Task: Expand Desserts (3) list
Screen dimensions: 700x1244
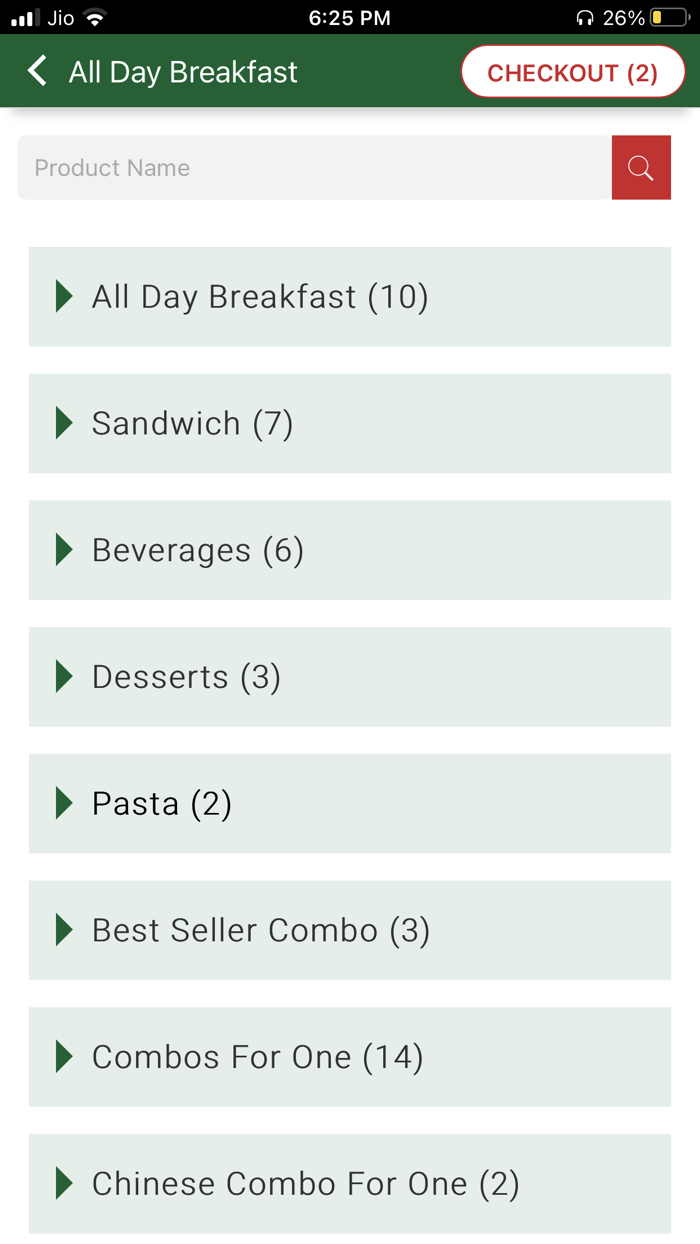Action: pos(349,677)
